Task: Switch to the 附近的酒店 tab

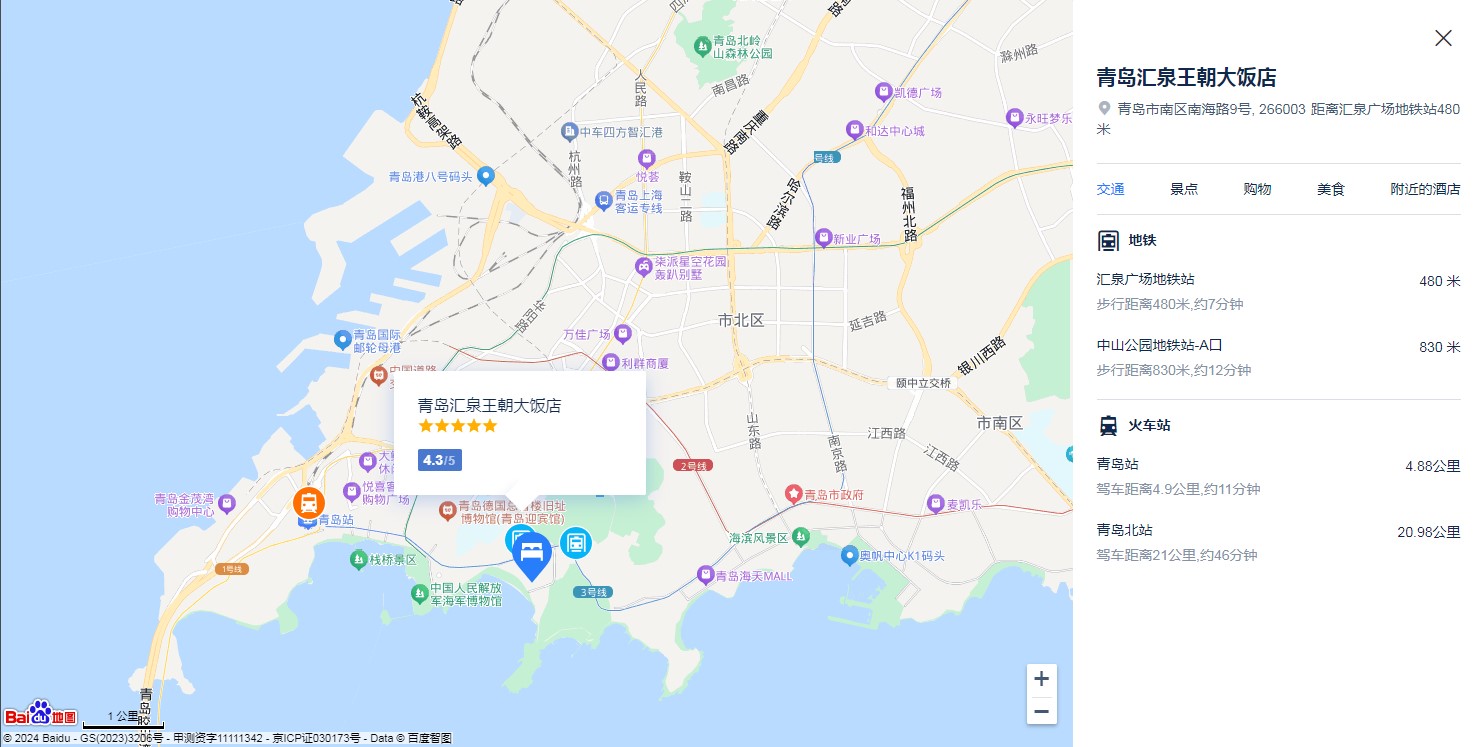Action: pyautogui.click(x=1425, y=189)
